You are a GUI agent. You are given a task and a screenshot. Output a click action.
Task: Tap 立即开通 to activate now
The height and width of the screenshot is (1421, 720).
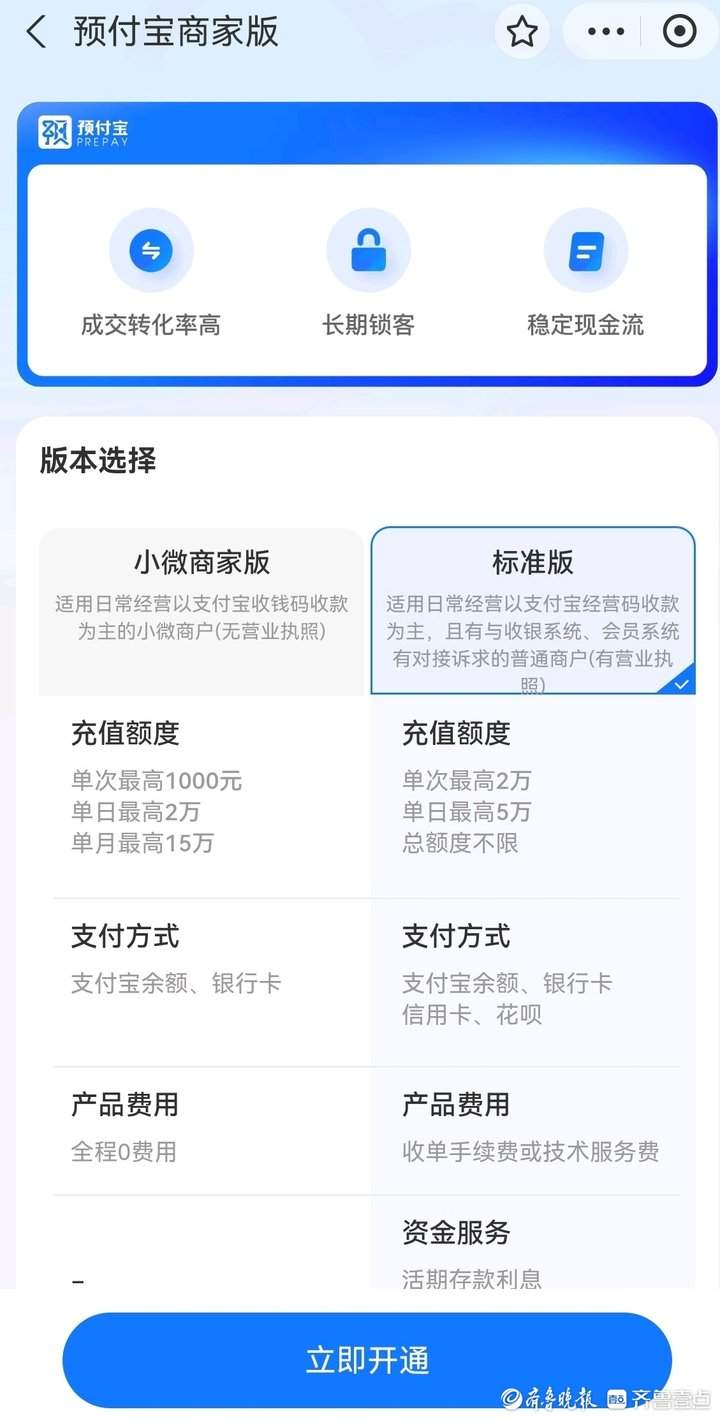(366, 1360)
